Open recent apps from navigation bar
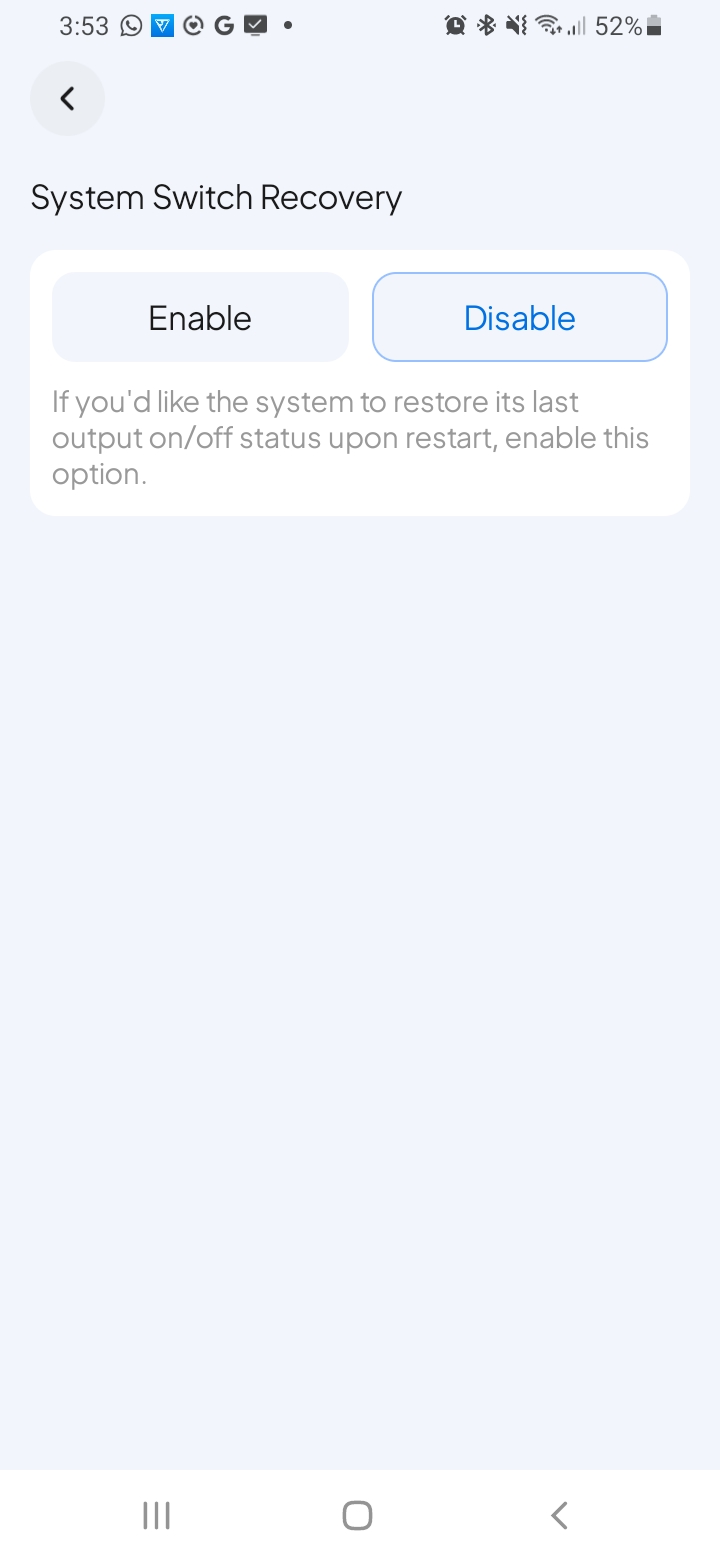The height and width of the screenshot is (1560, 720). 156,1515
